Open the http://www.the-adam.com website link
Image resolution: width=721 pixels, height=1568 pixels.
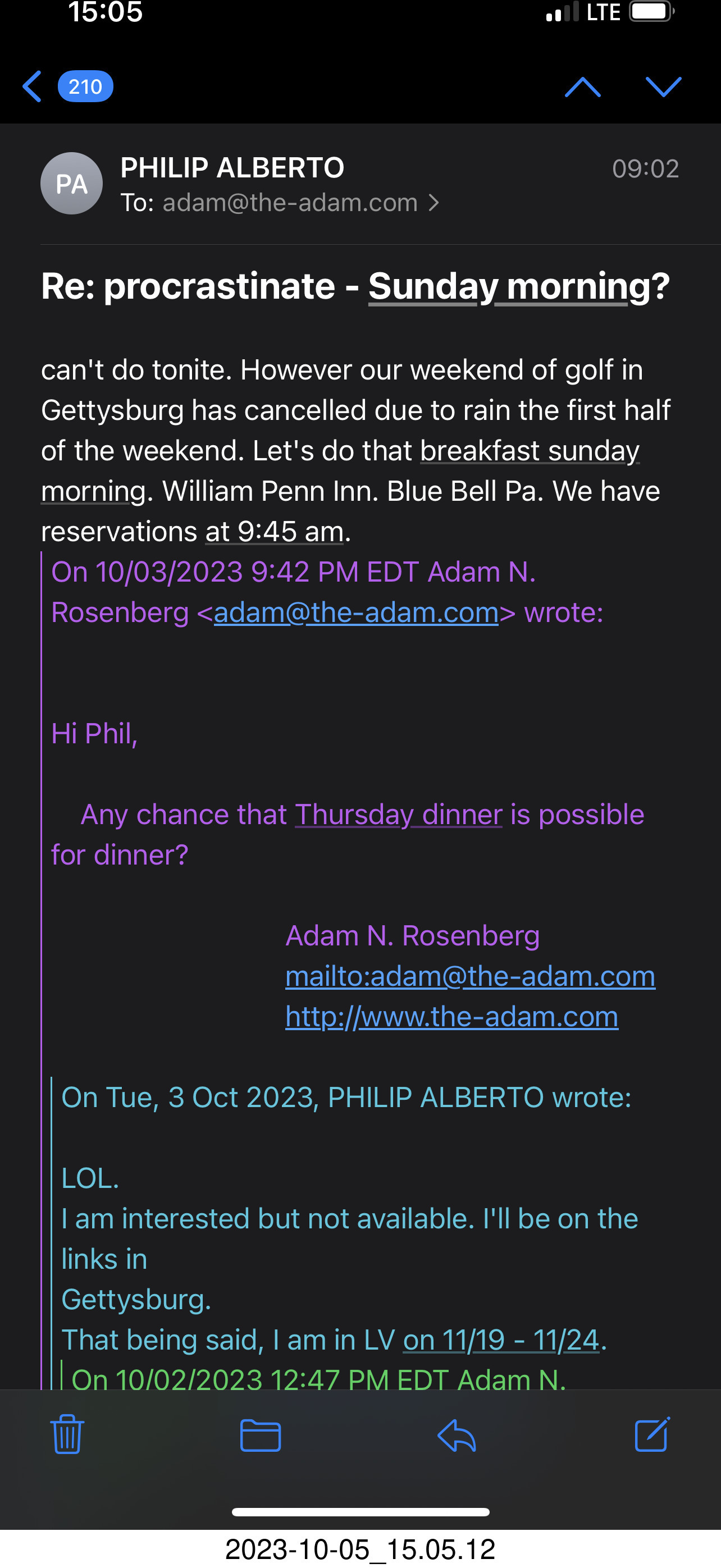pyautogui.click(x=451, y=1017)
